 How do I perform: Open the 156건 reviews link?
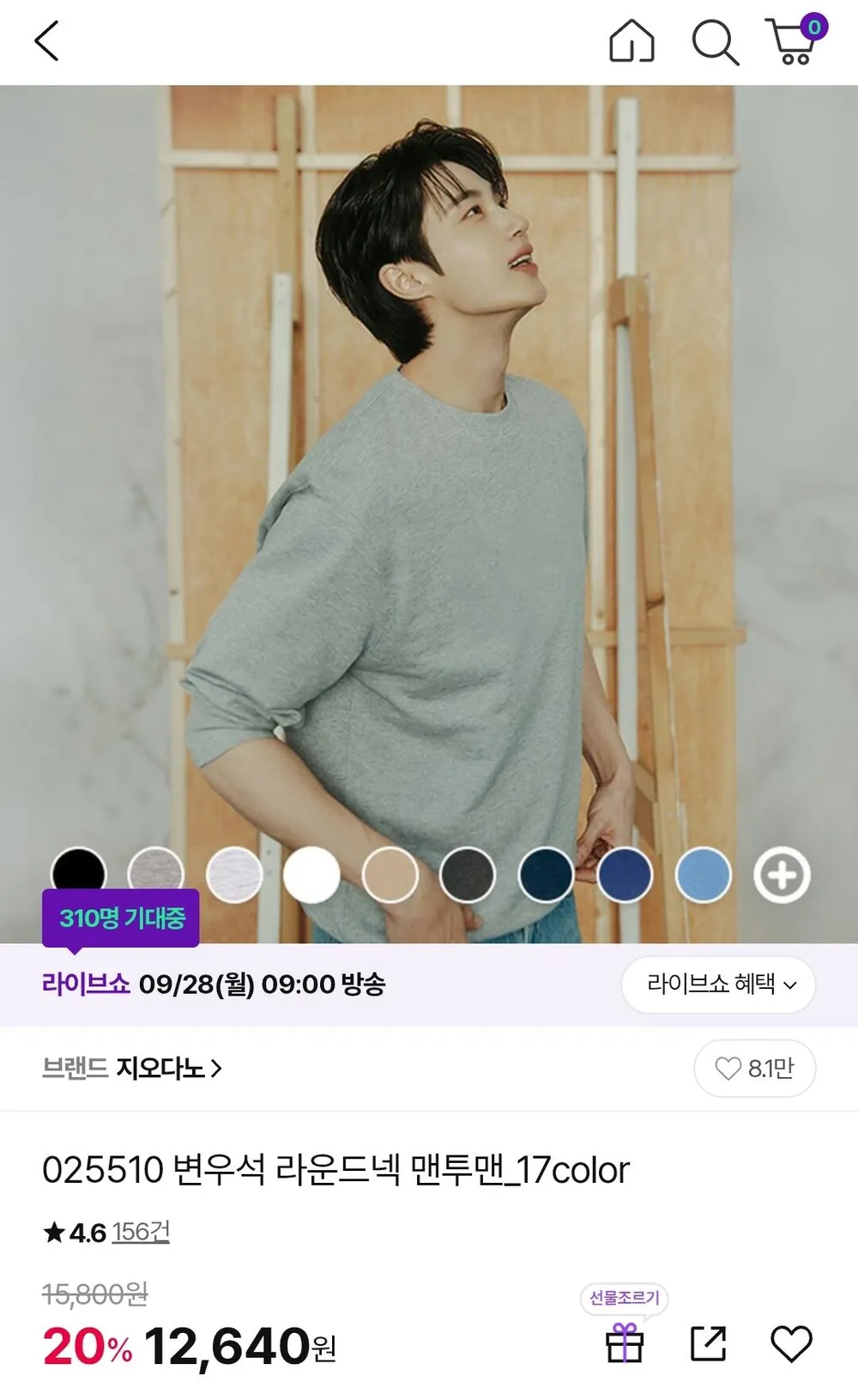pyautogui.click(x=141, y=1232)
